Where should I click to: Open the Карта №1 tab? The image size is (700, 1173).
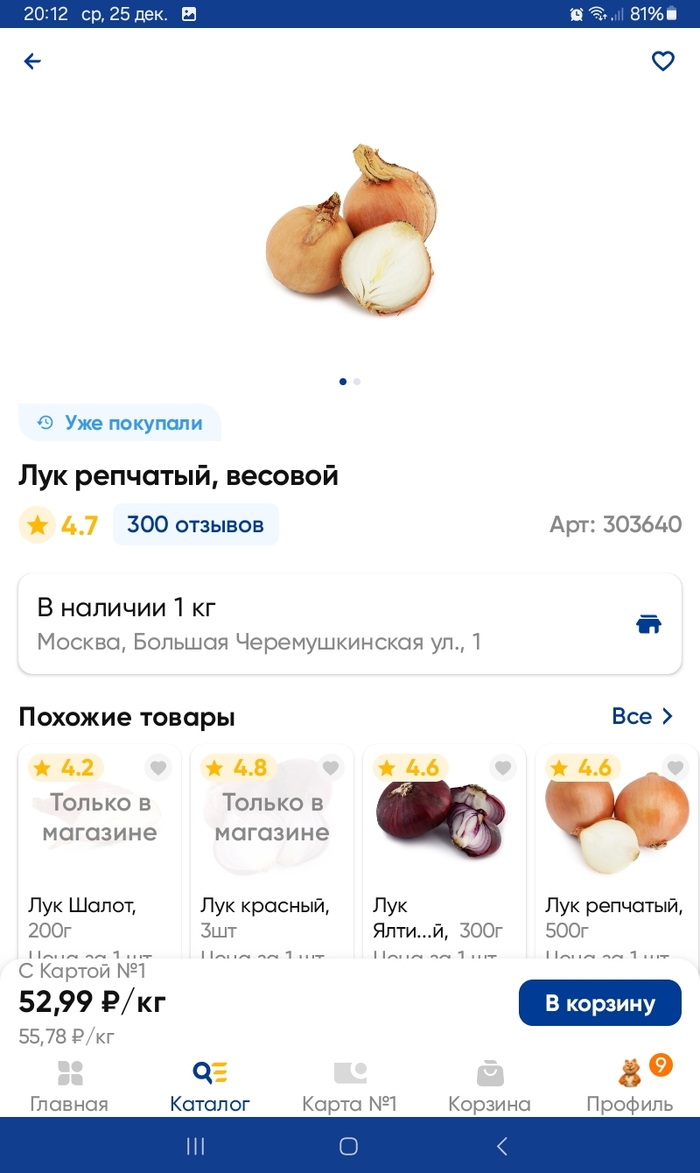coord(350,1086)
